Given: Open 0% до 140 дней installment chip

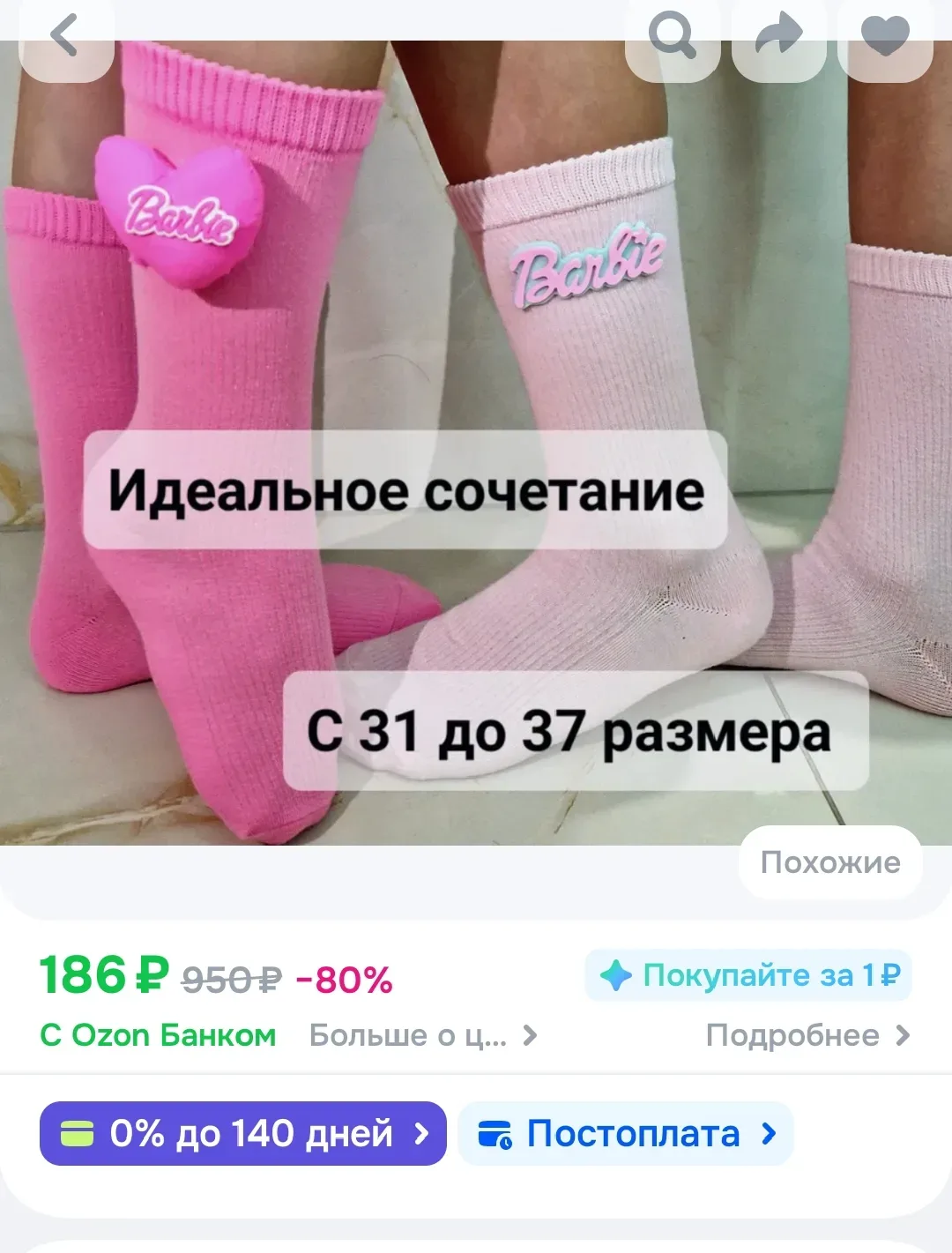Looking at the screenshot, I should pos(243,1134).
